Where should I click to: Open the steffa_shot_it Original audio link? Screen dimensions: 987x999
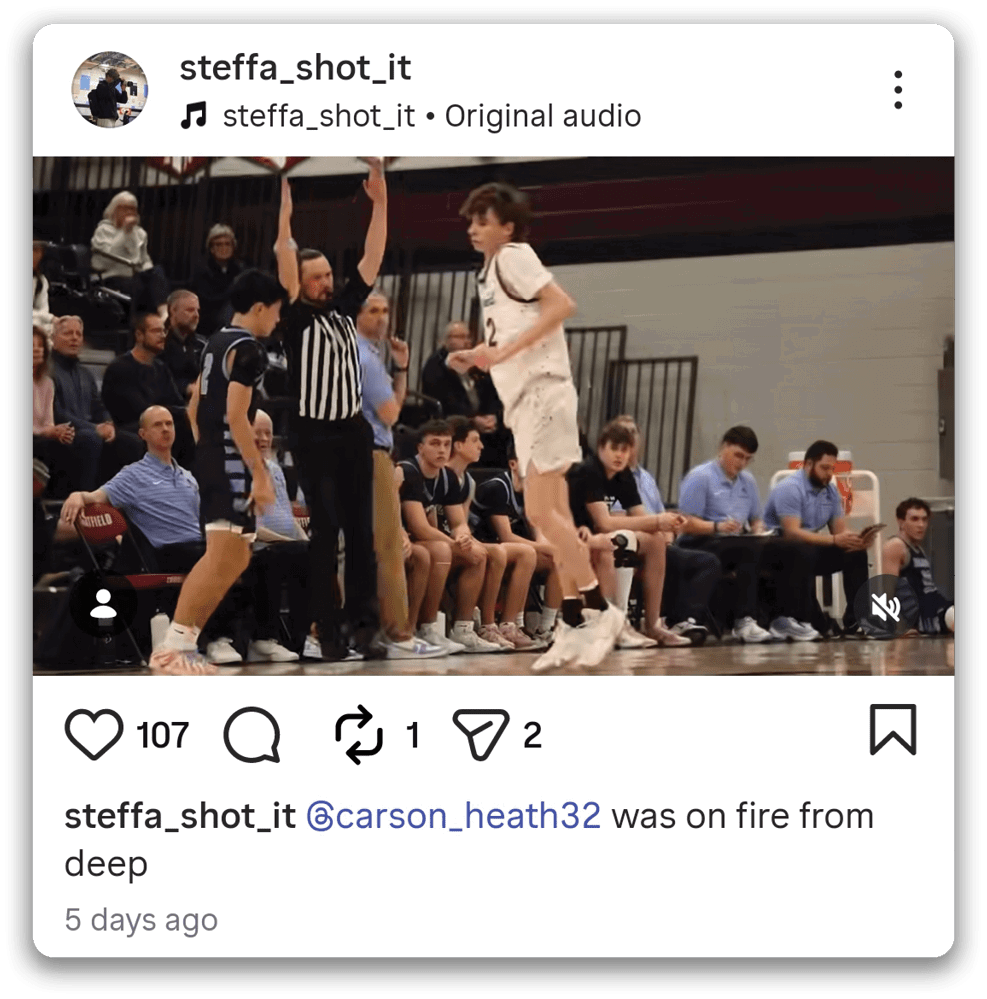tap(430, 116)
